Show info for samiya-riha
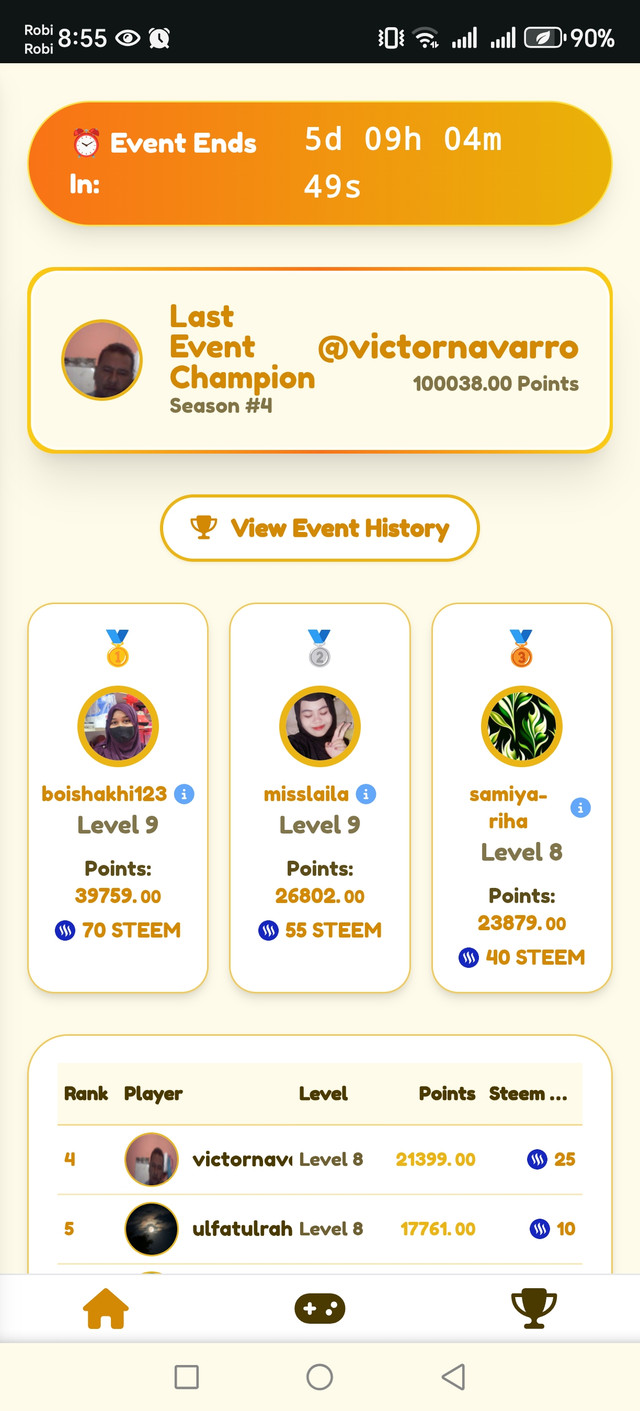This screenshot has height=1411, width=640. pyautogui.click(x=580, y=808)
